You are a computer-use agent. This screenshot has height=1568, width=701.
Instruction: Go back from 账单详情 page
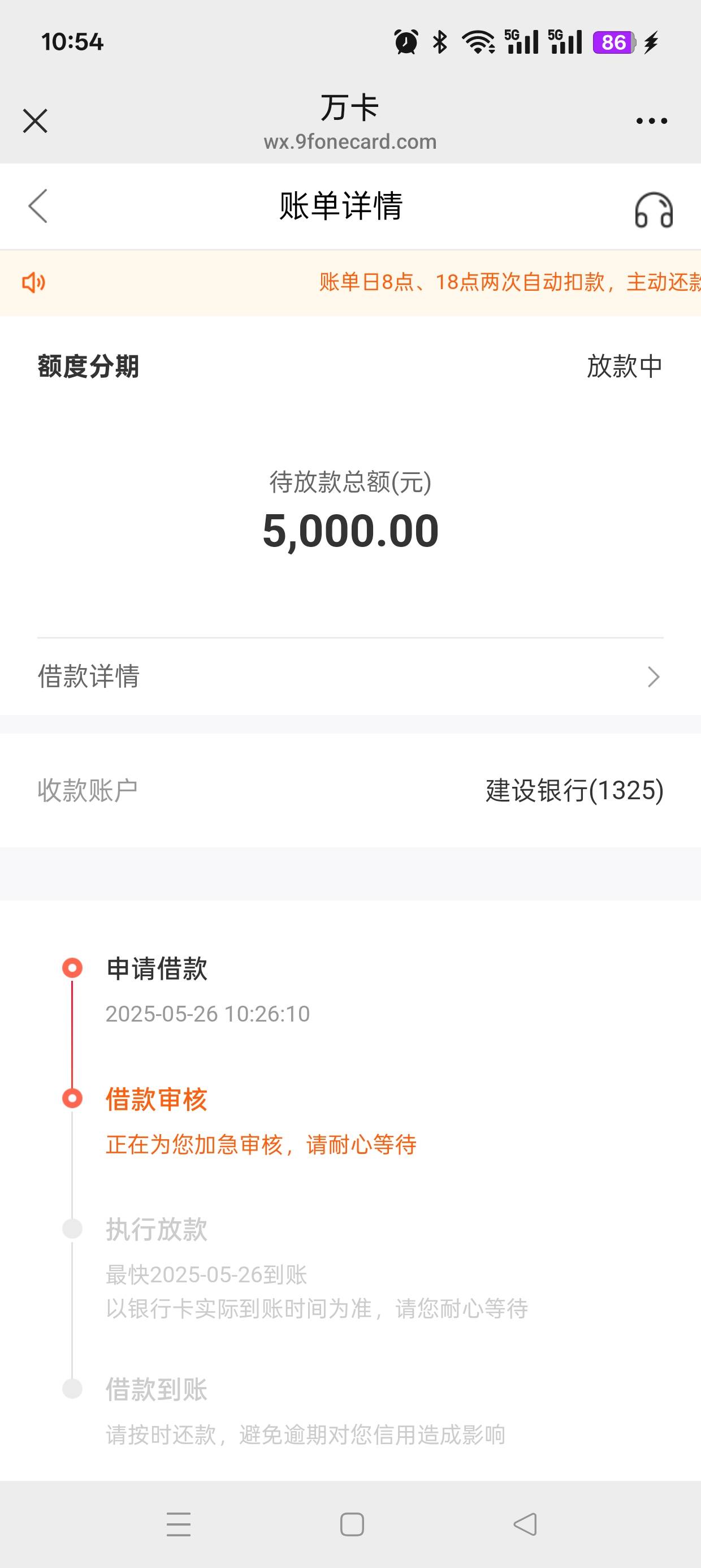38,206
